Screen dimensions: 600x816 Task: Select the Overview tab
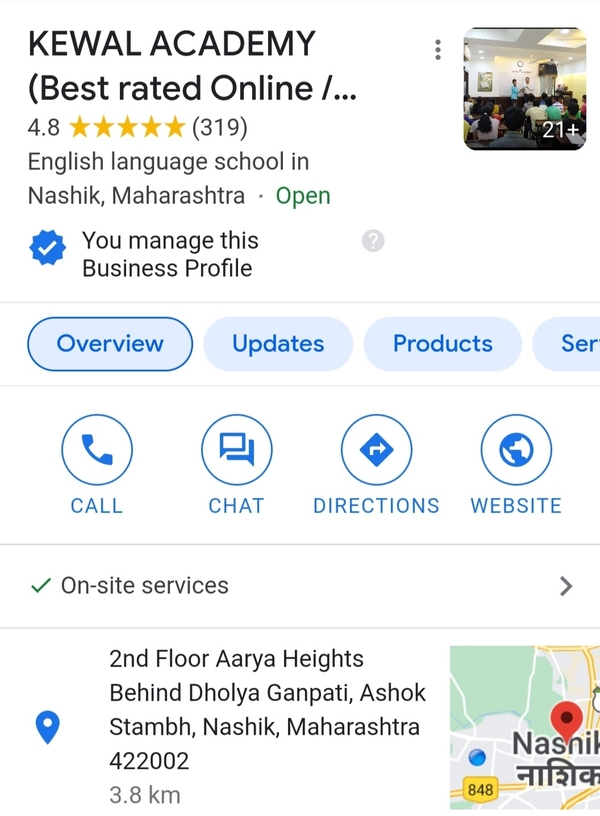pyautogui.click(x=110, y=344)
